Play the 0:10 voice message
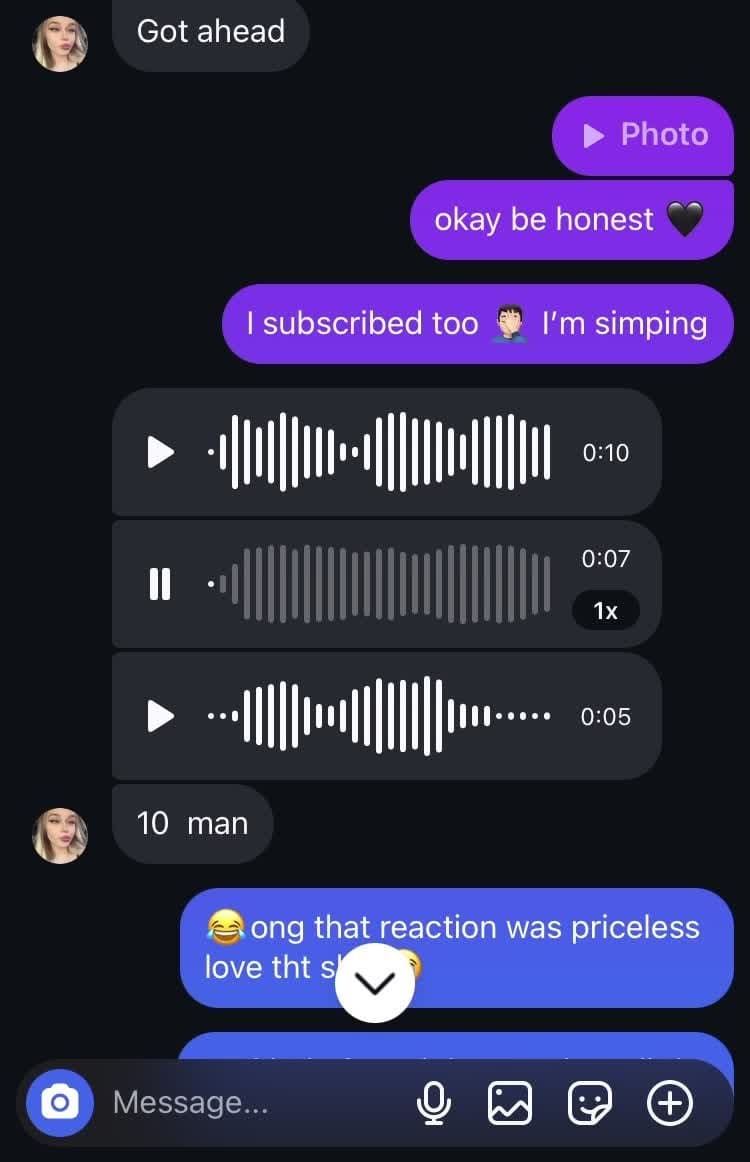Image resolution: width=750 pixels, height=1162 pixels. pyautogui.click(x=159, y=451)
